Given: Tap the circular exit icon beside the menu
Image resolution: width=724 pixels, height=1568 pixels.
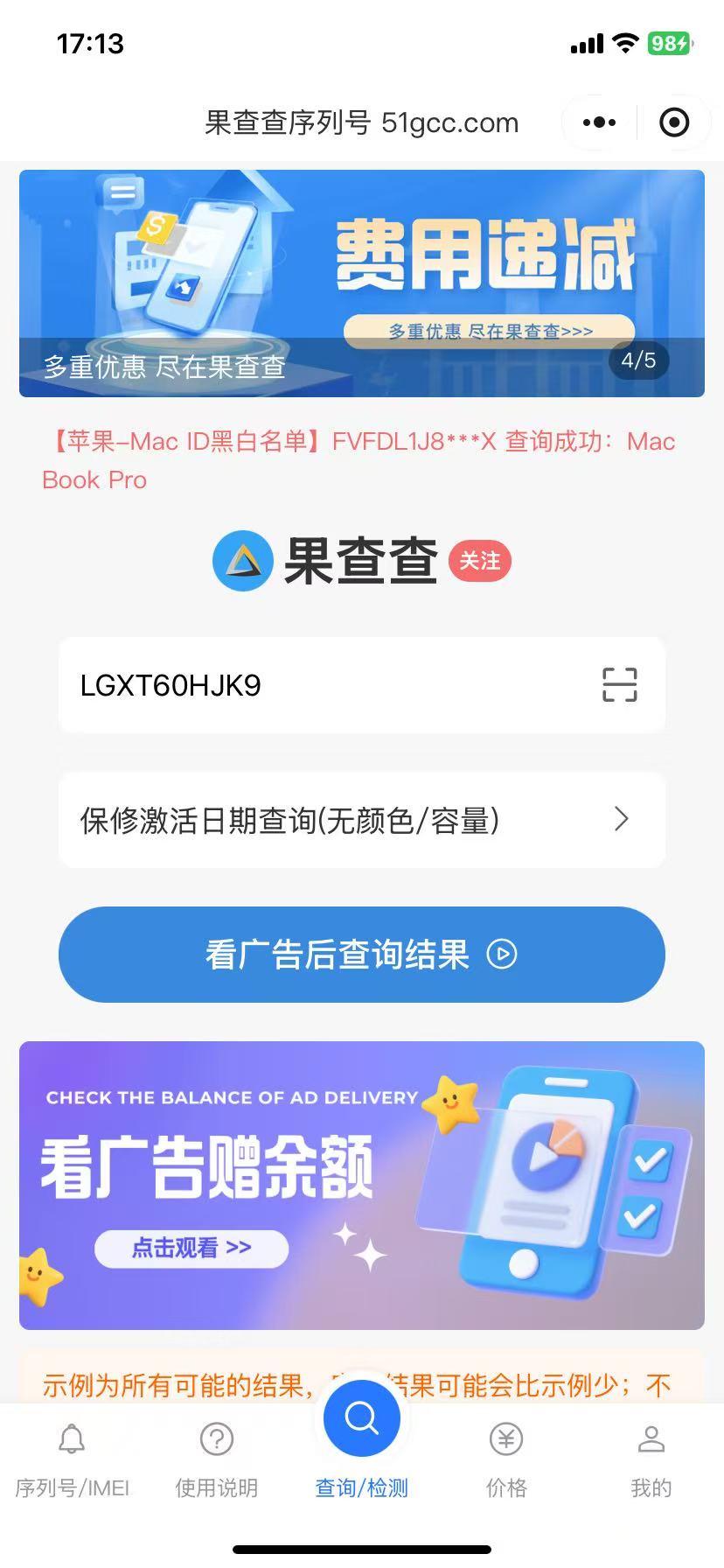Looking at the screenshot, I should [673, 122].
